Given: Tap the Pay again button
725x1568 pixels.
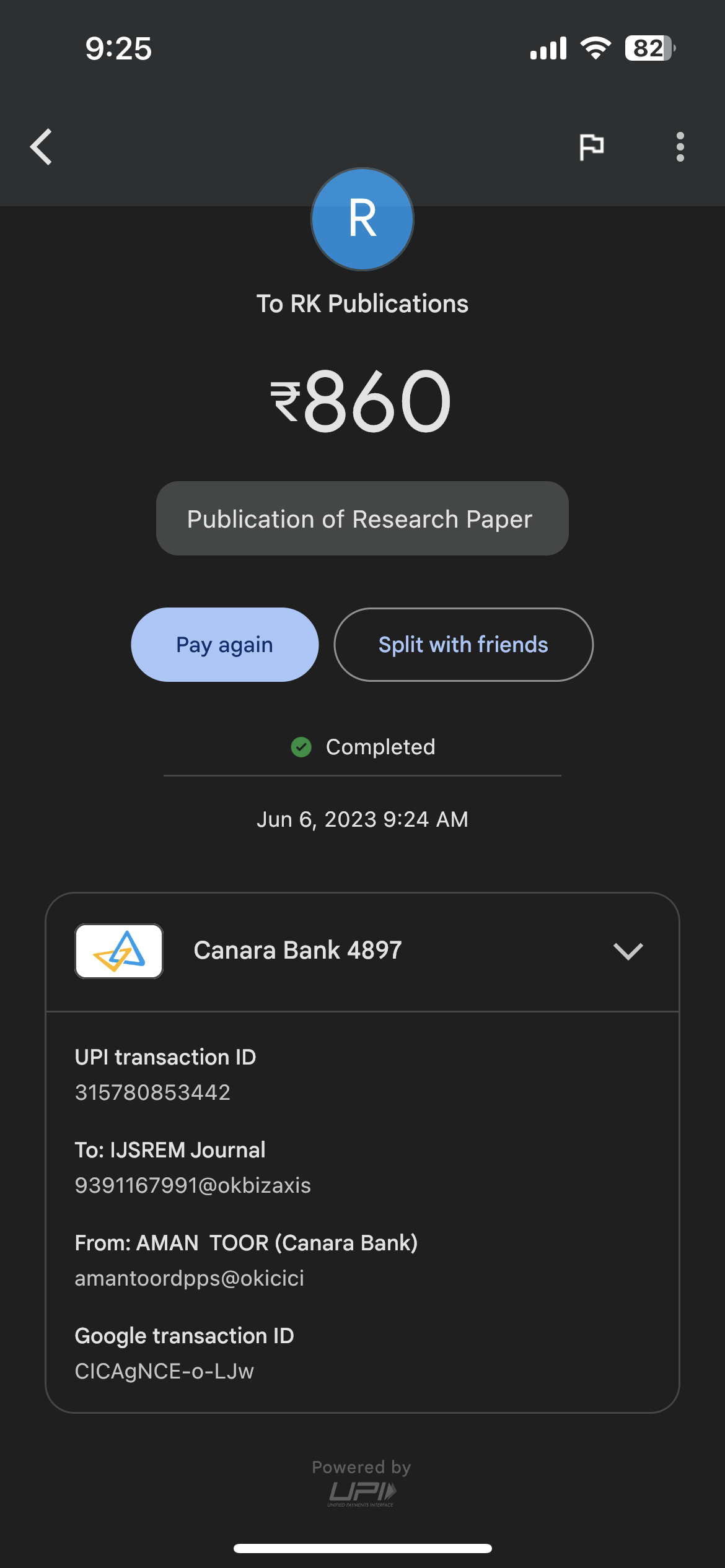Looking at the screenshot, I should click(x=225, y=645).
